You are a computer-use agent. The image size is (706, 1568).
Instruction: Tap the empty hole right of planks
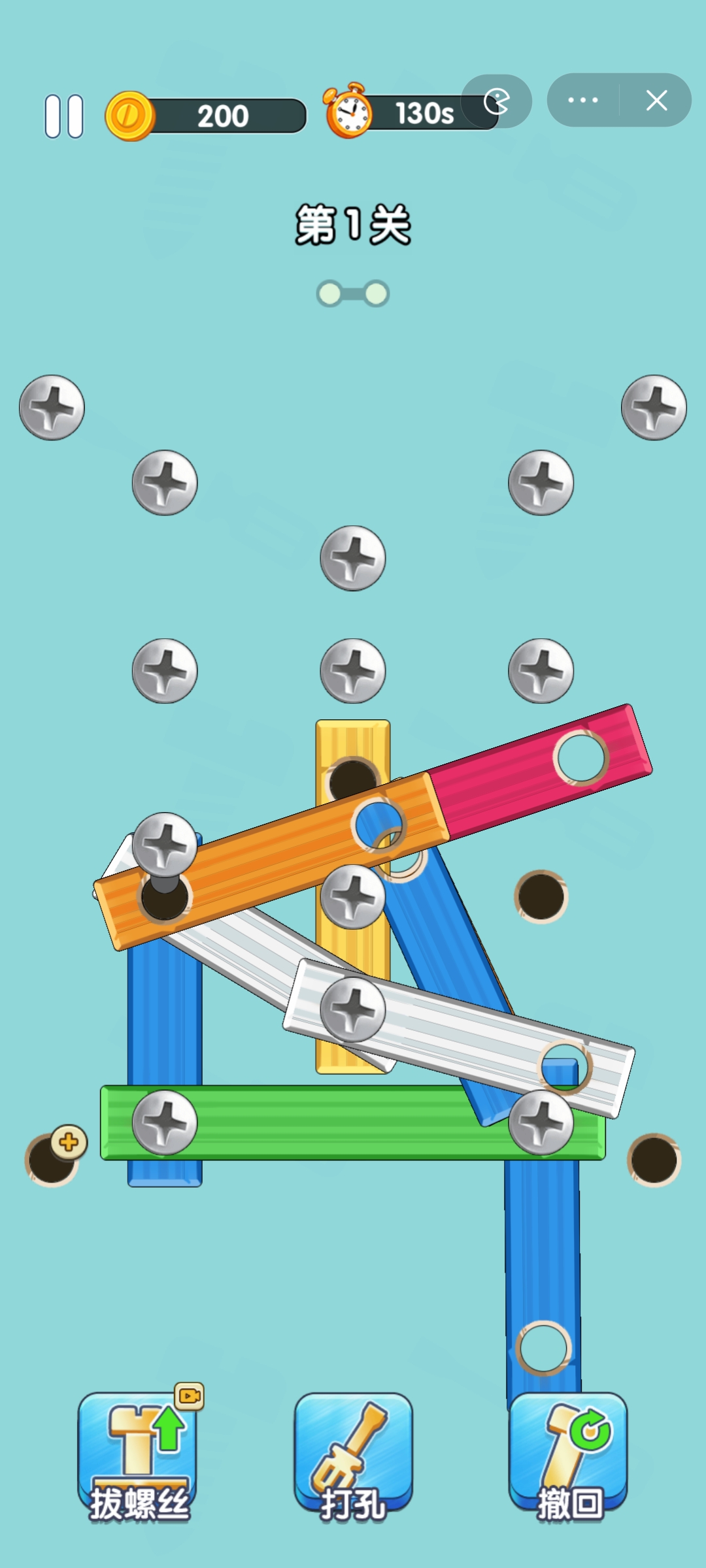click(541, 896)
